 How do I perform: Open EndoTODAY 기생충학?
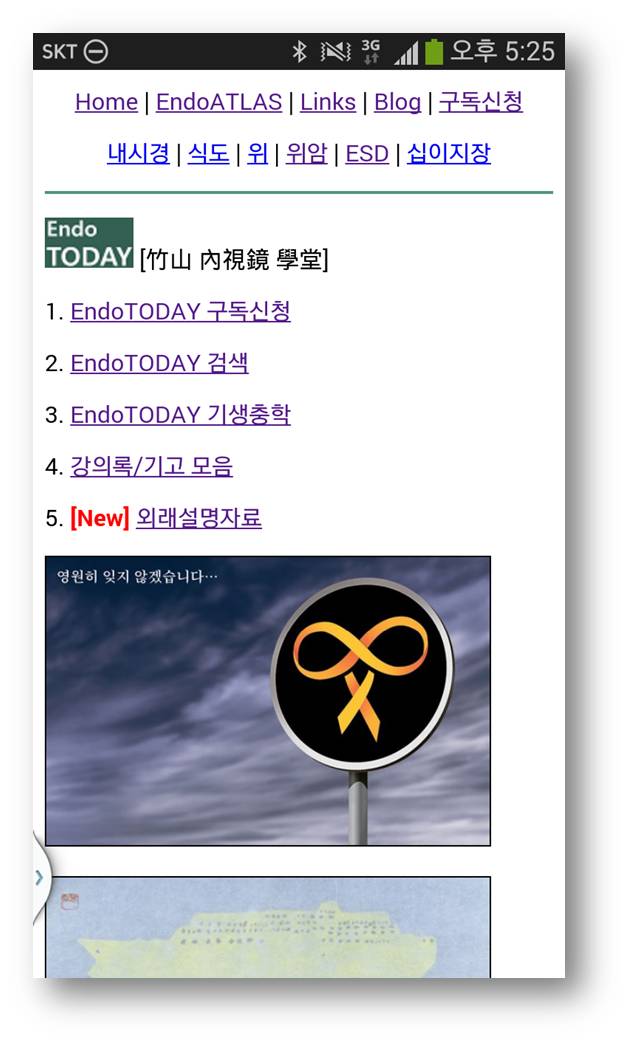[180, 414]
